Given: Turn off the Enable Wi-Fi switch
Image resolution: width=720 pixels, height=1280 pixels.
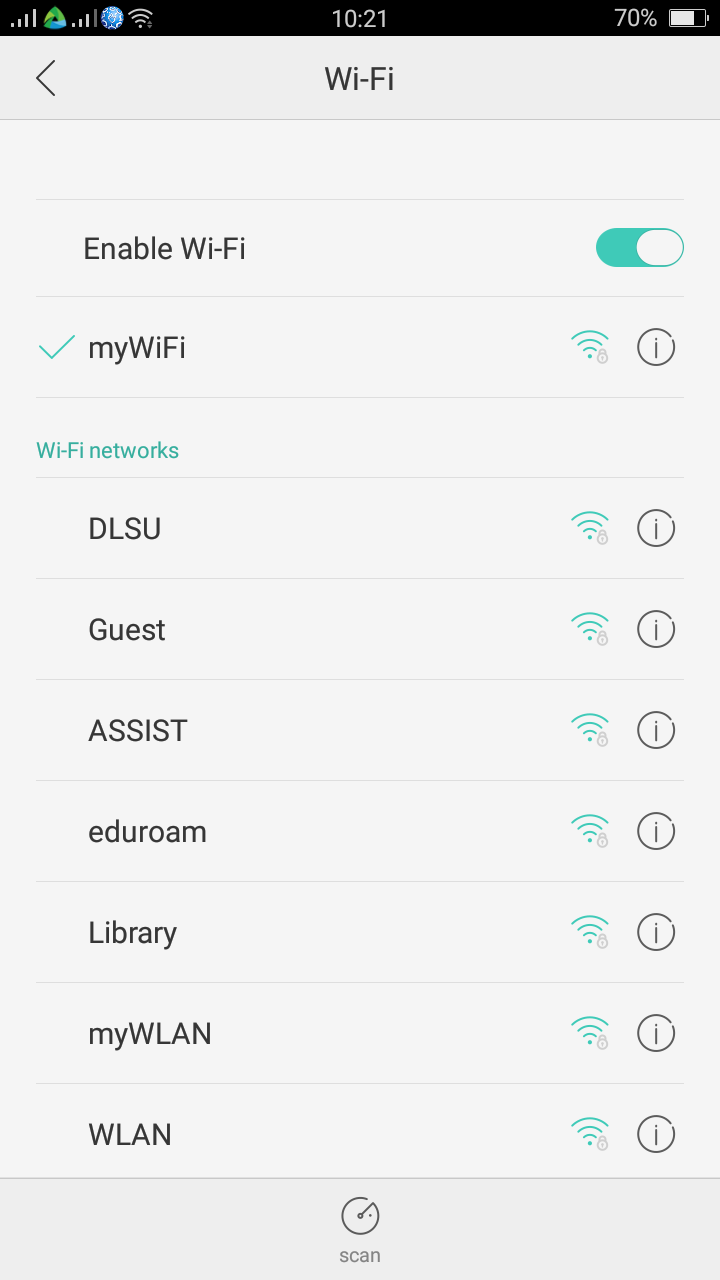Looking at the screenshot, I should click(639, 248).
